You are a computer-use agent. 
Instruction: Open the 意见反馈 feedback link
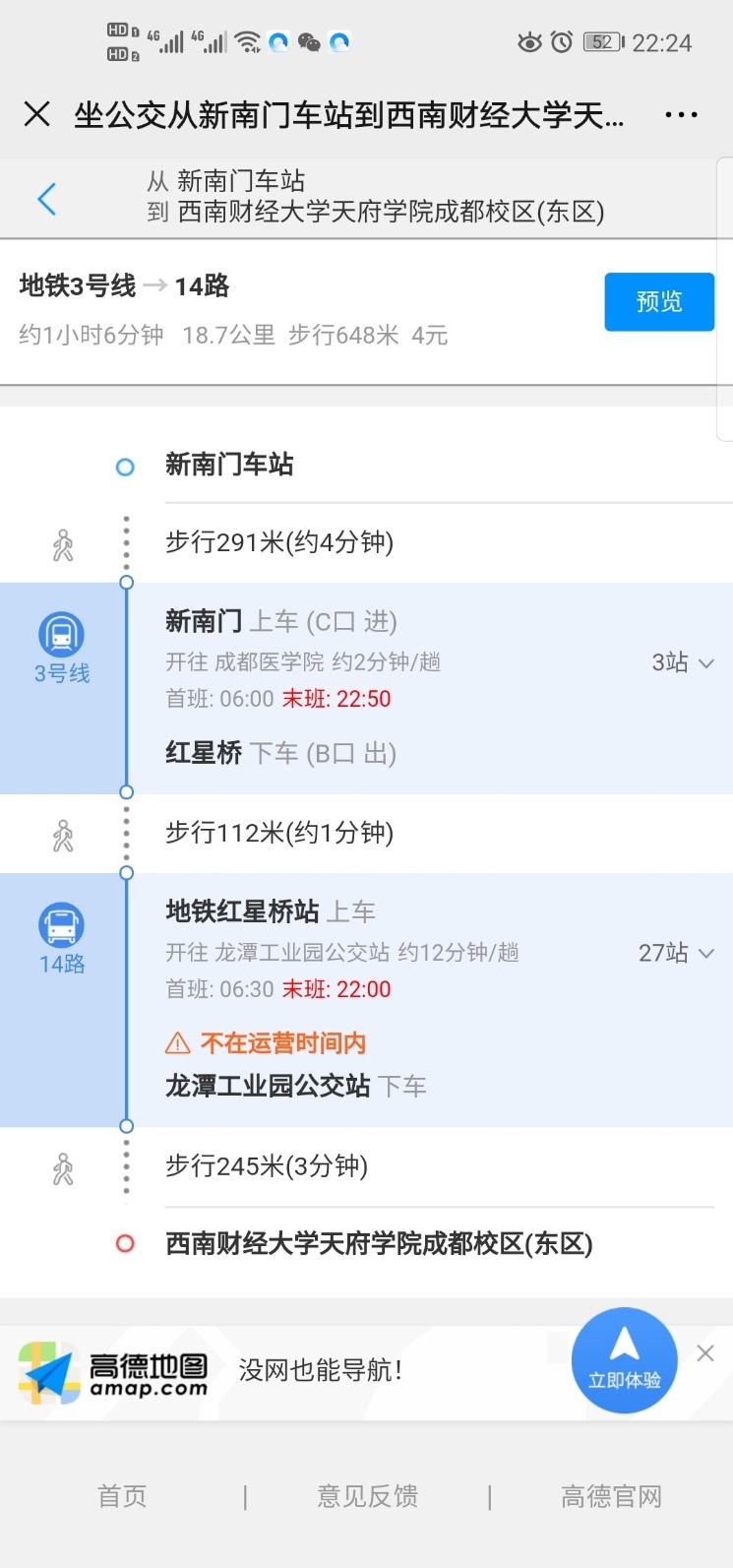tap(368, 1496)
